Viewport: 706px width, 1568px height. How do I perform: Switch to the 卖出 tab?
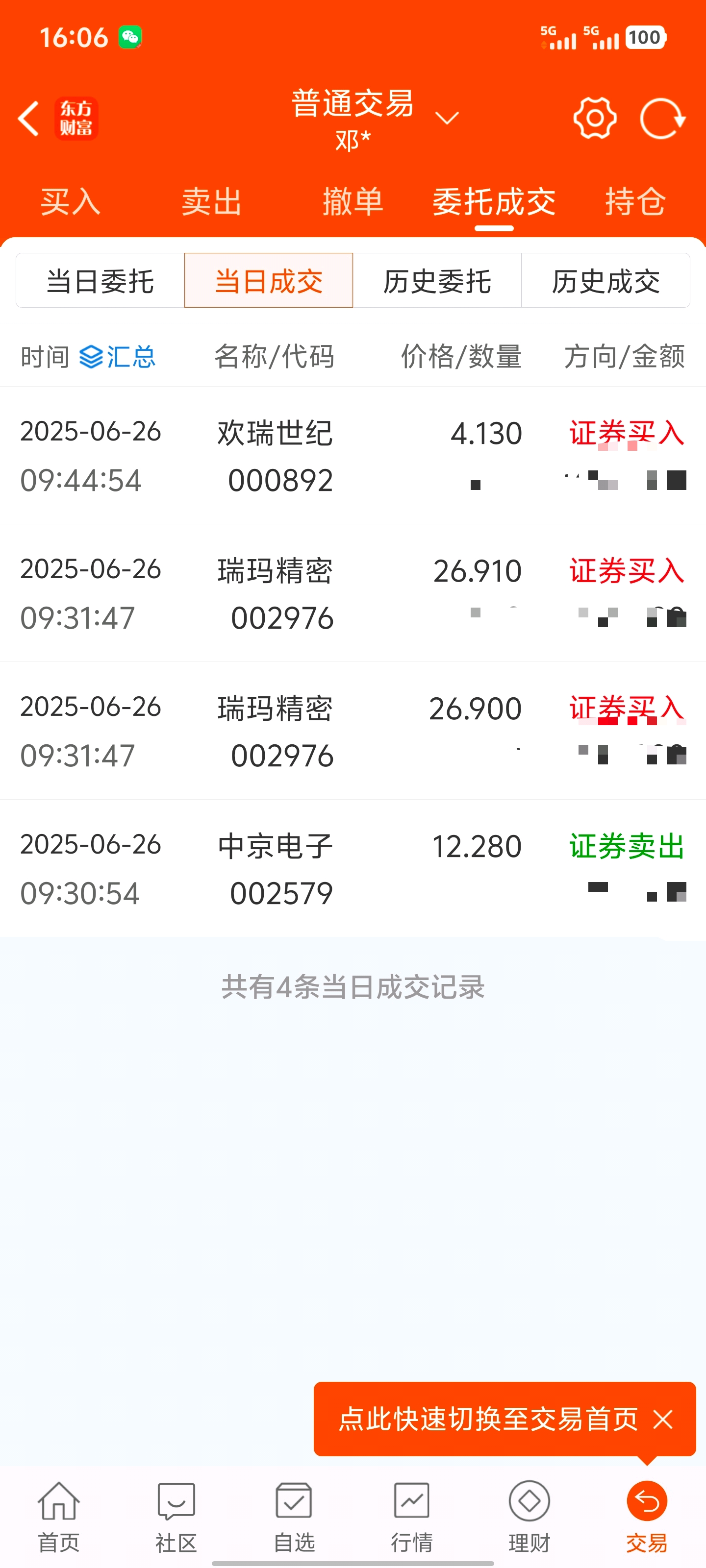click(212, 201)
